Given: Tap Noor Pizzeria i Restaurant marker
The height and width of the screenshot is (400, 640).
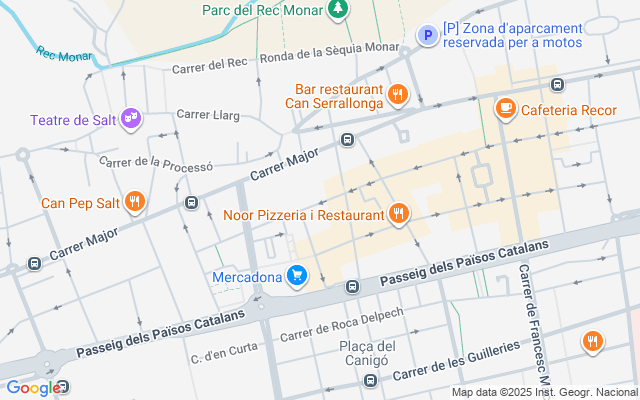Looking at the screenshot, I should click(398, 214).
